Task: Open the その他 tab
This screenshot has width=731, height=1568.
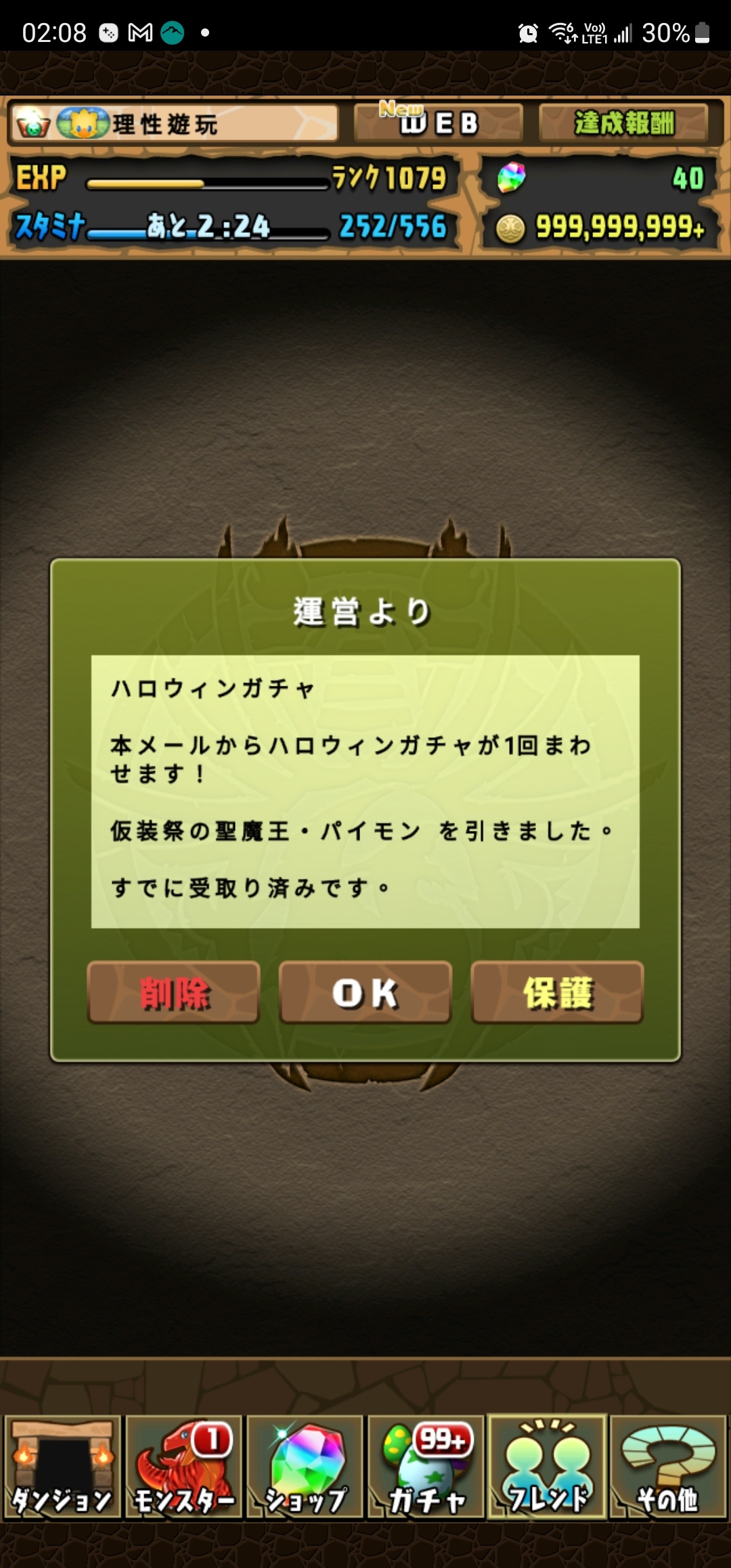Action: point(667,1466)
